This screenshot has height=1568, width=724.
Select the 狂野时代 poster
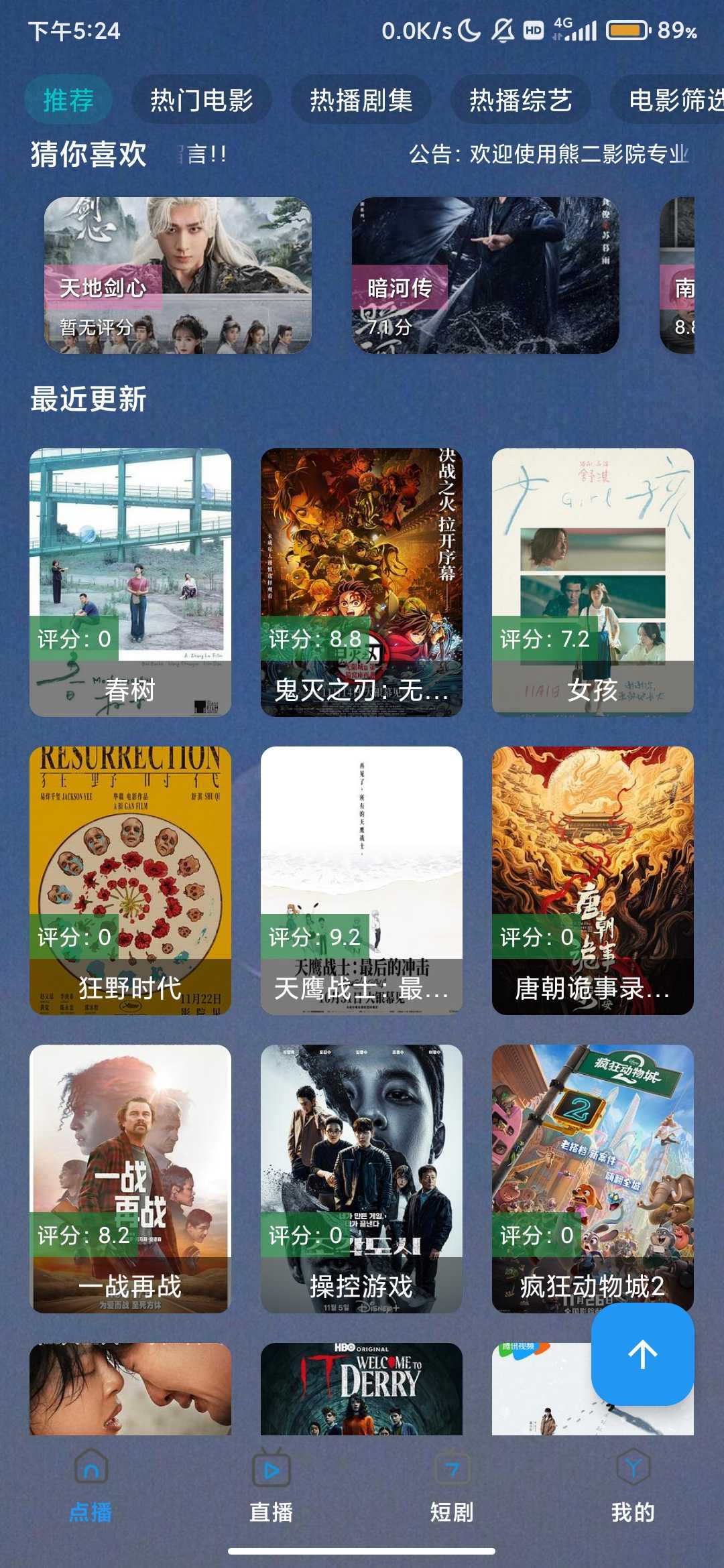(130, 880)
